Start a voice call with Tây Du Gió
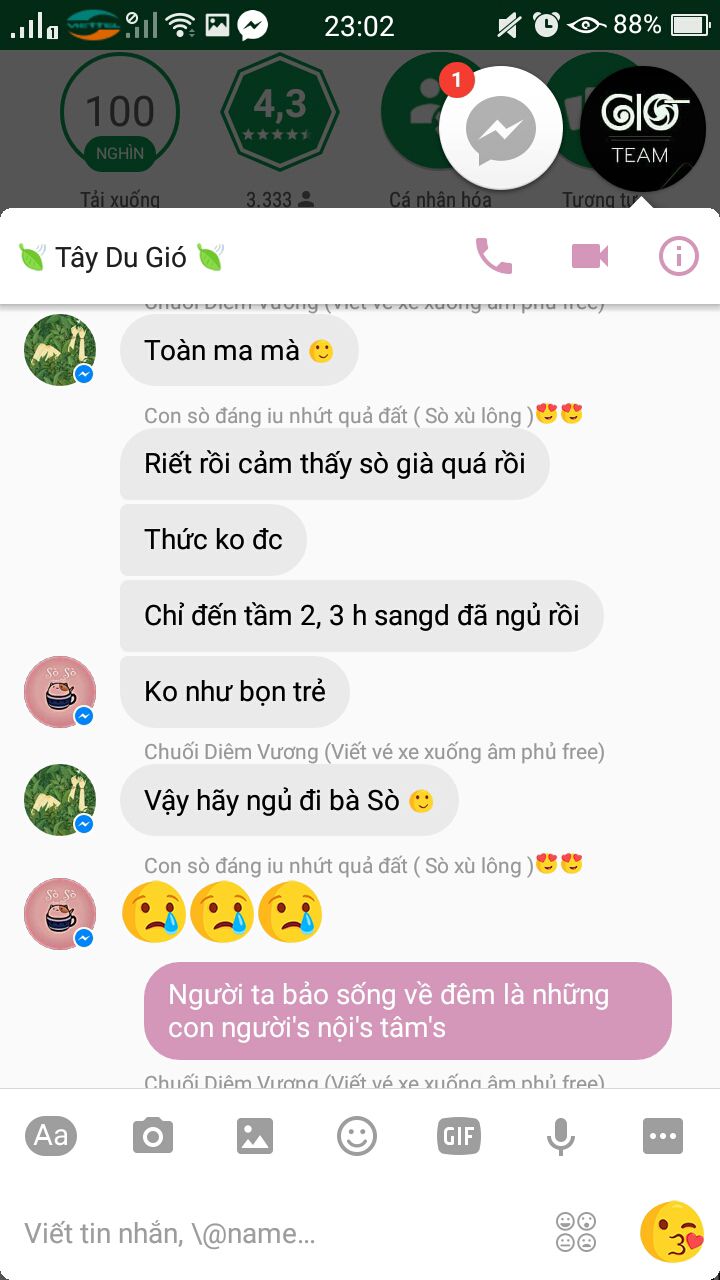Viewport: 720px width, 1280px height. pos(493,257)
